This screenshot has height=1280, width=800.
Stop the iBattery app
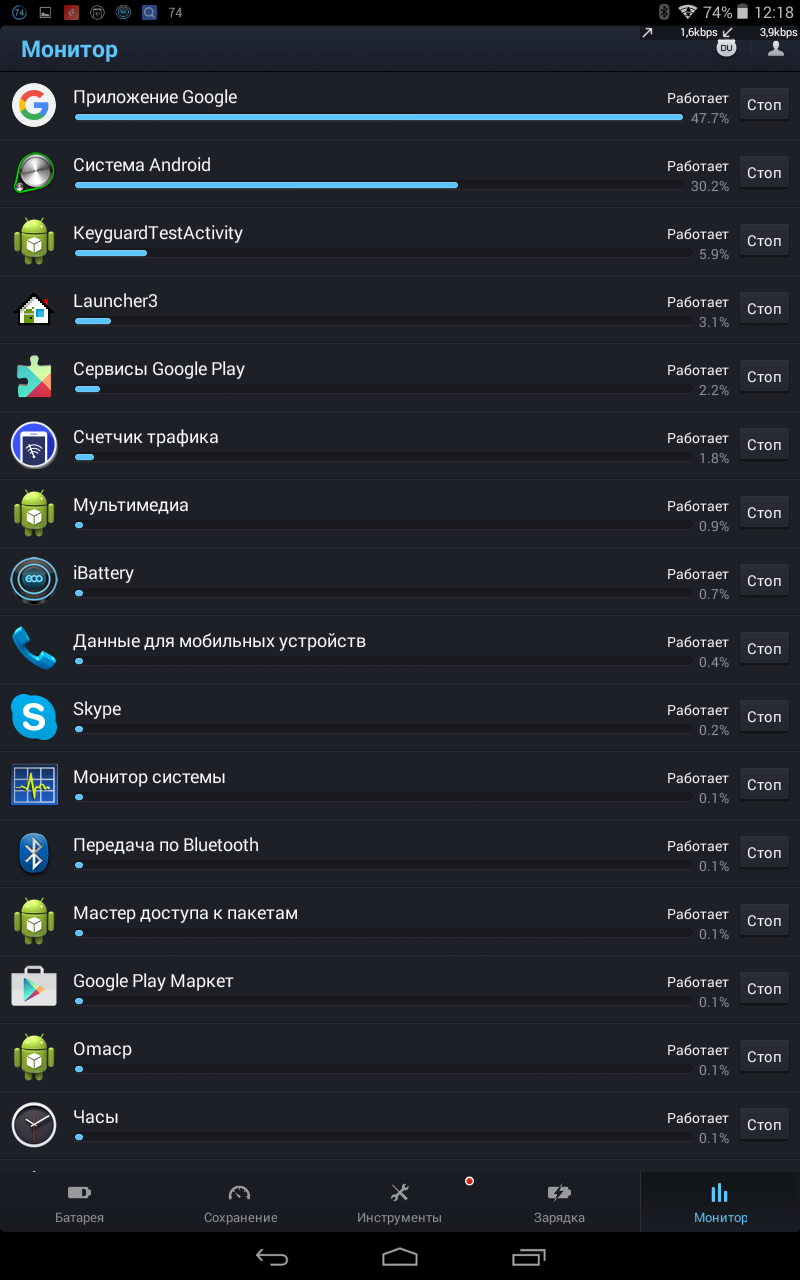[x=764, y=581]
